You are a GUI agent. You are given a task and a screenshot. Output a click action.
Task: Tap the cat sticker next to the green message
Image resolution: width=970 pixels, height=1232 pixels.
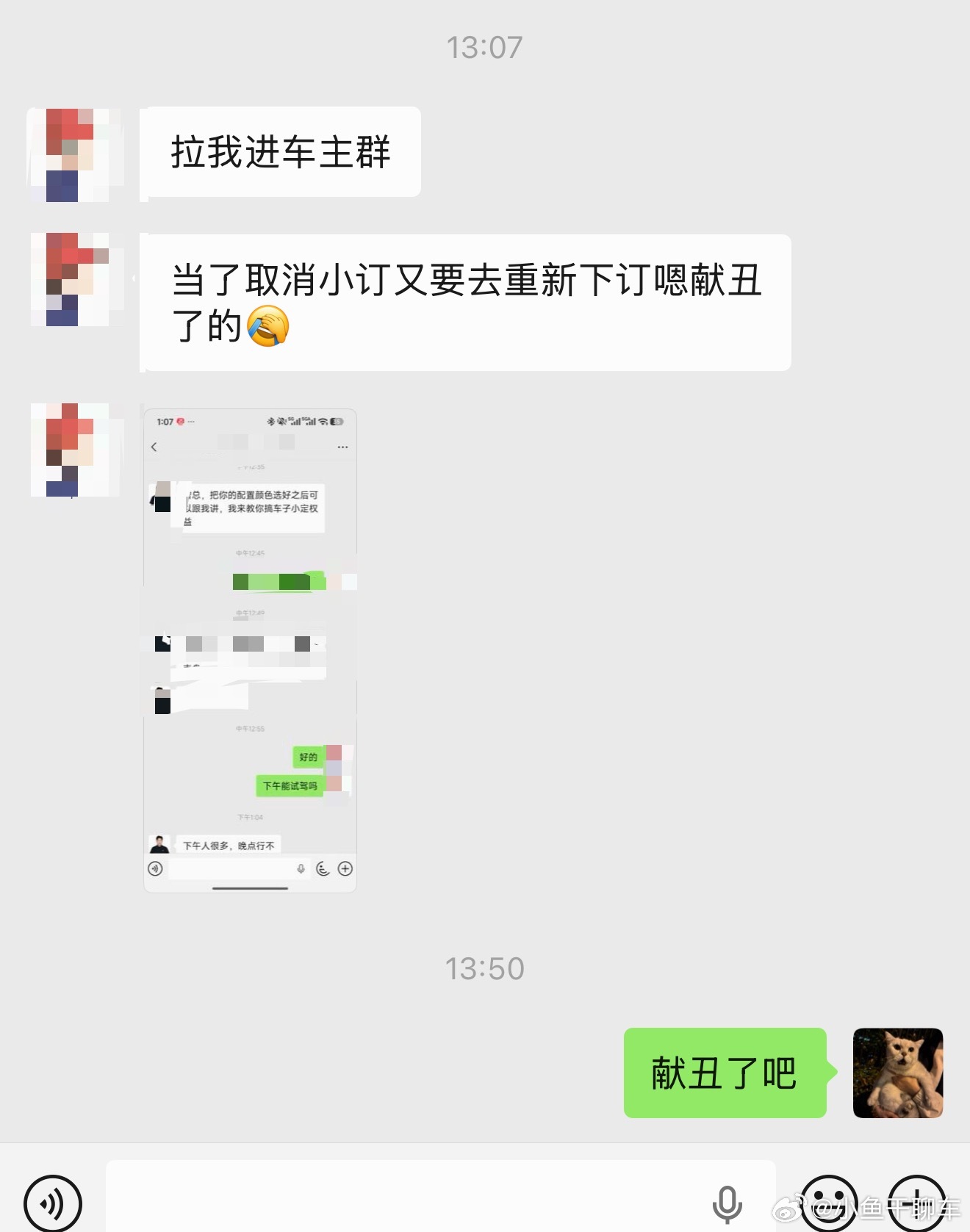point(898,1073)
